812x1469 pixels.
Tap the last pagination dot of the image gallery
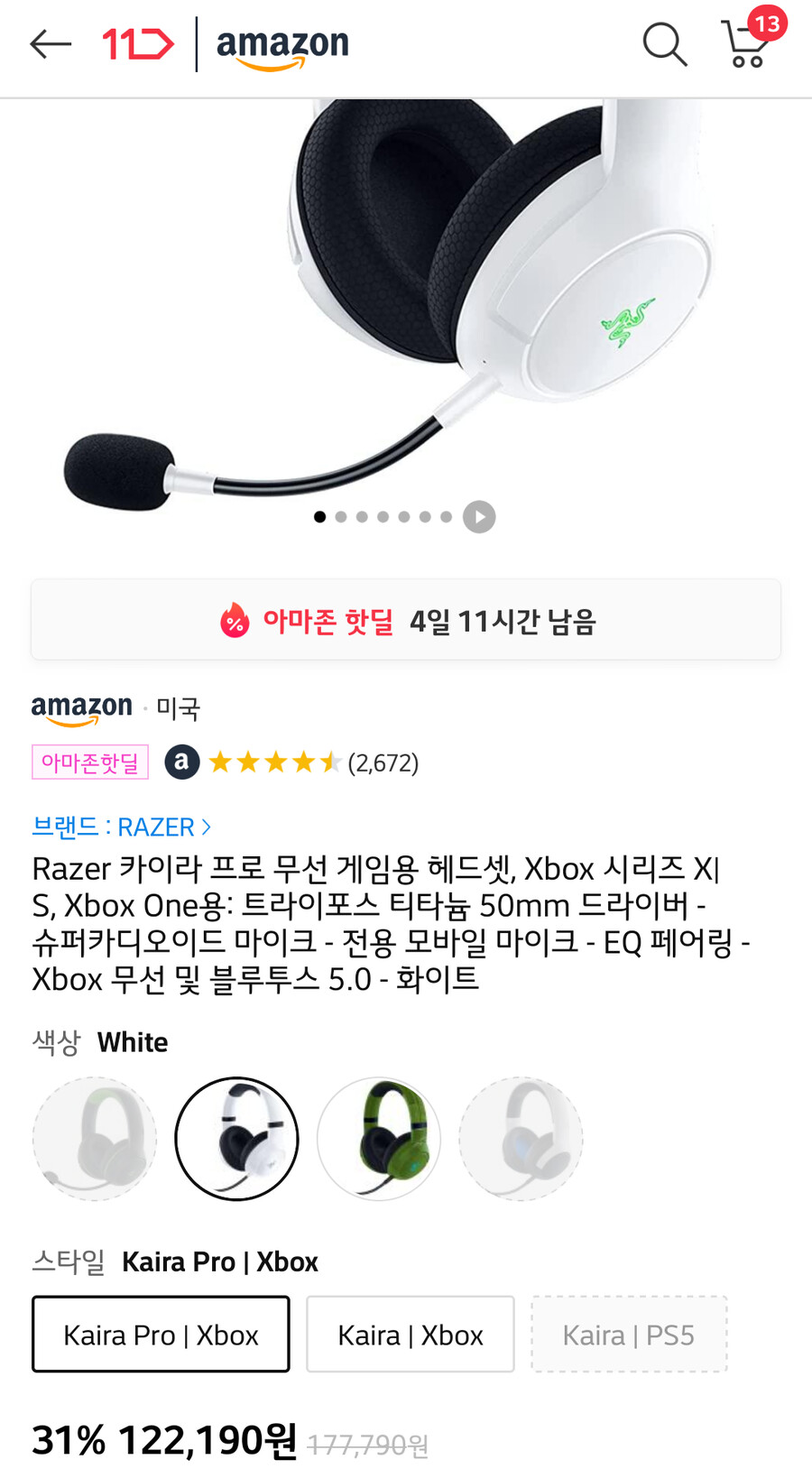[446, 516]
